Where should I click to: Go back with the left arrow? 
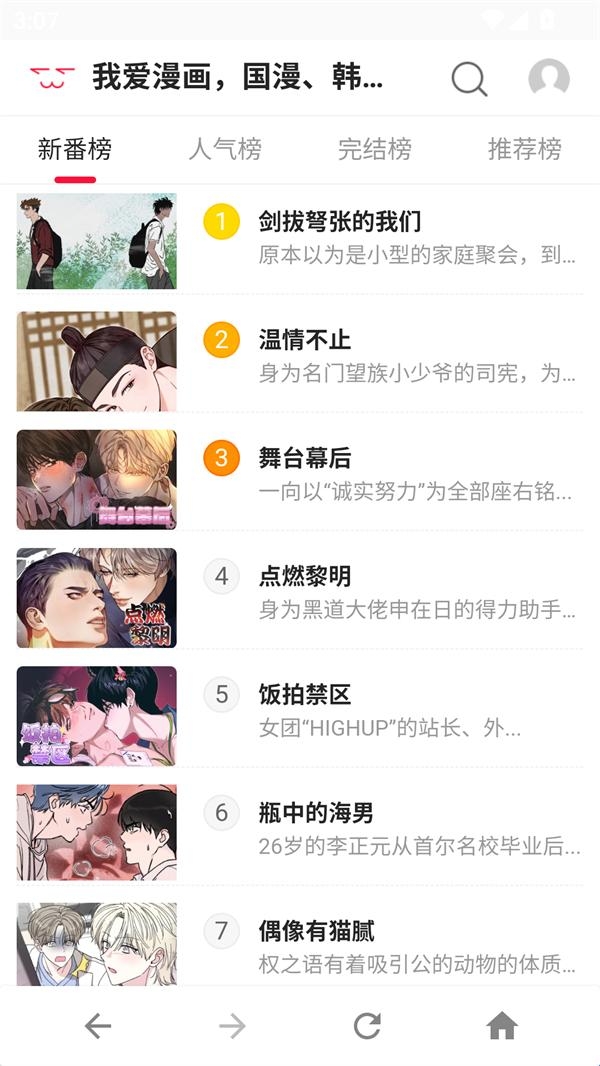click(x=97, y=1025)
